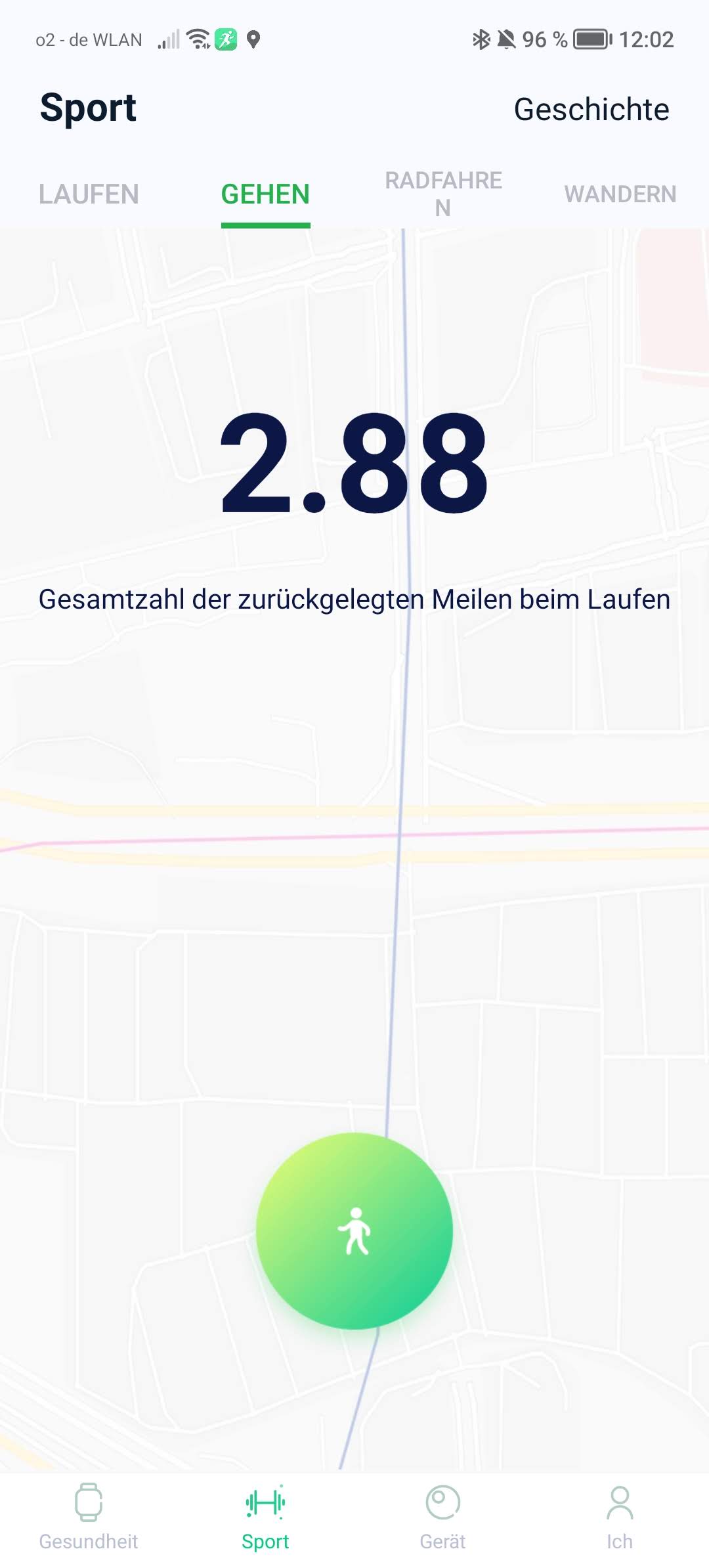Open the WANDERN tab
This screenshot has width=709, height=1568.
(x=620, y=194)
